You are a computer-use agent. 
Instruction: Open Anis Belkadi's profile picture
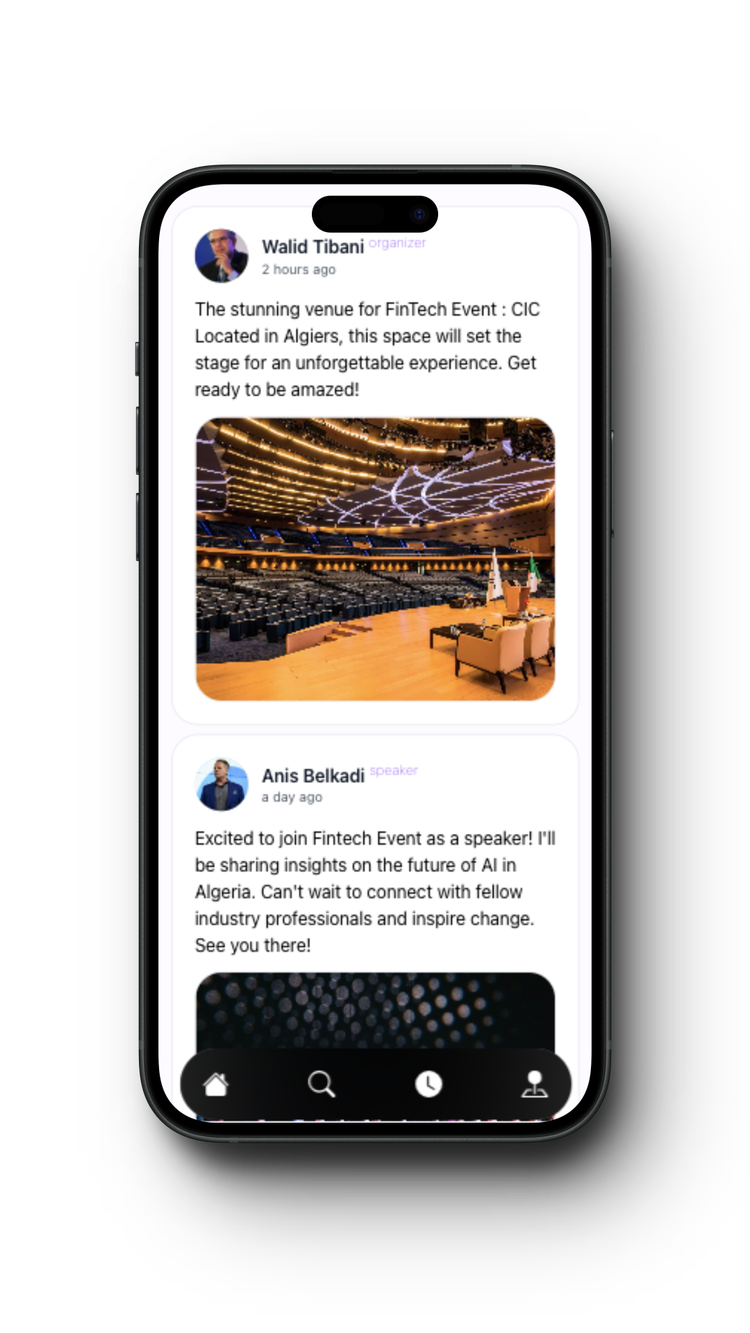click(221, 784)
